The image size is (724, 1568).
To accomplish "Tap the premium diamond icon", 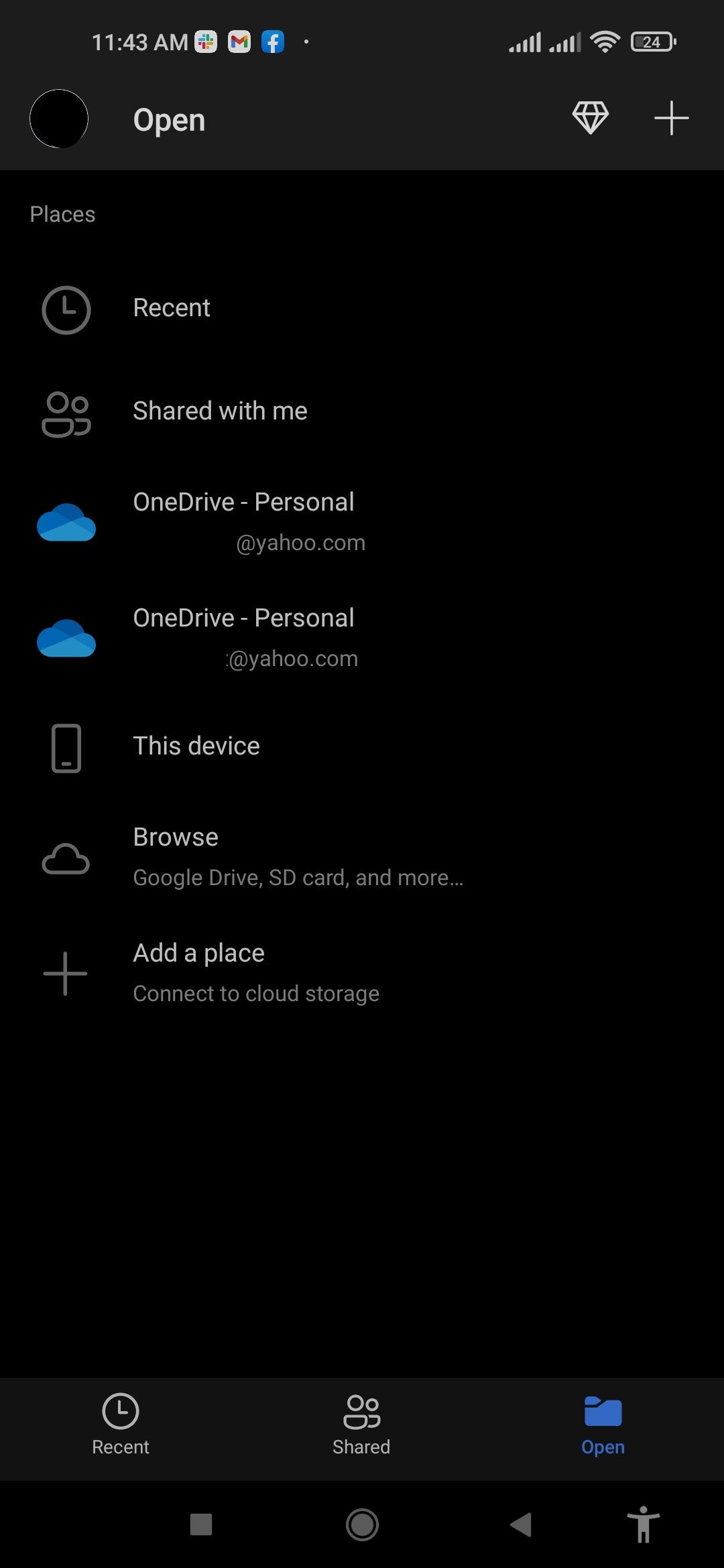I will [590, 118].
